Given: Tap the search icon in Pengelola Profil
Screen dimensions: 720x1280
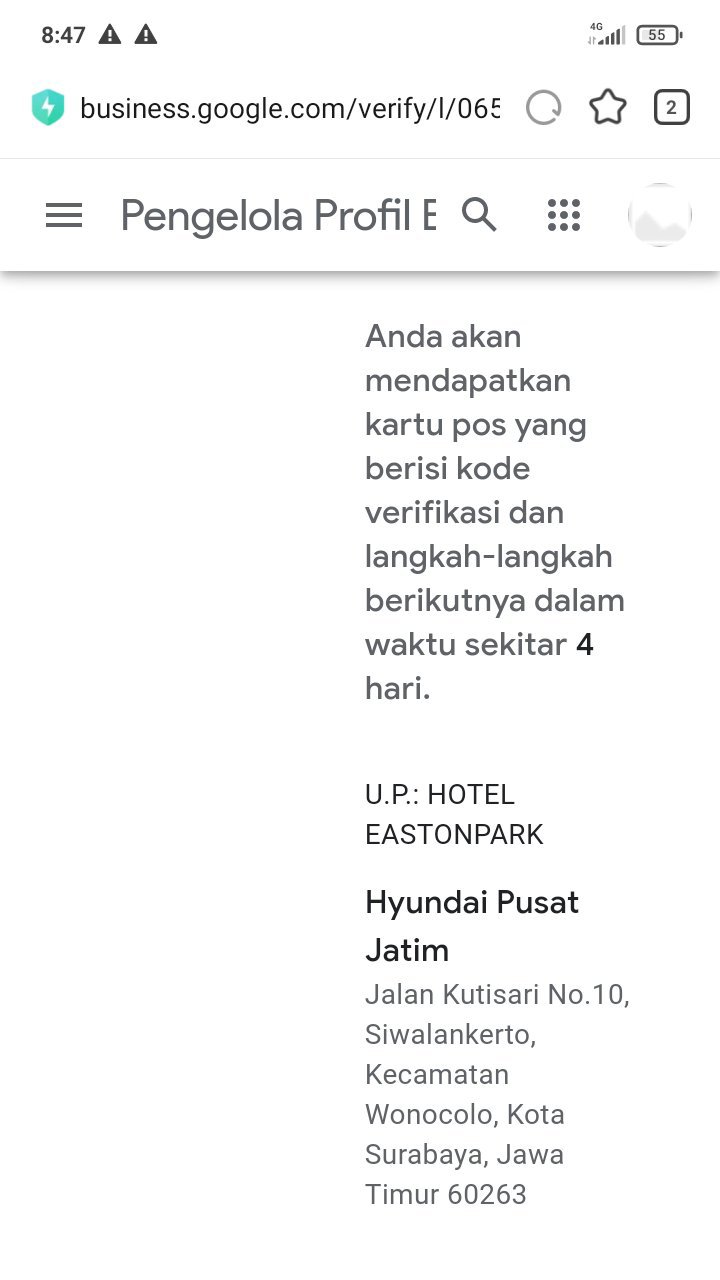Looking at the screenshot, I should click(479, 214).
